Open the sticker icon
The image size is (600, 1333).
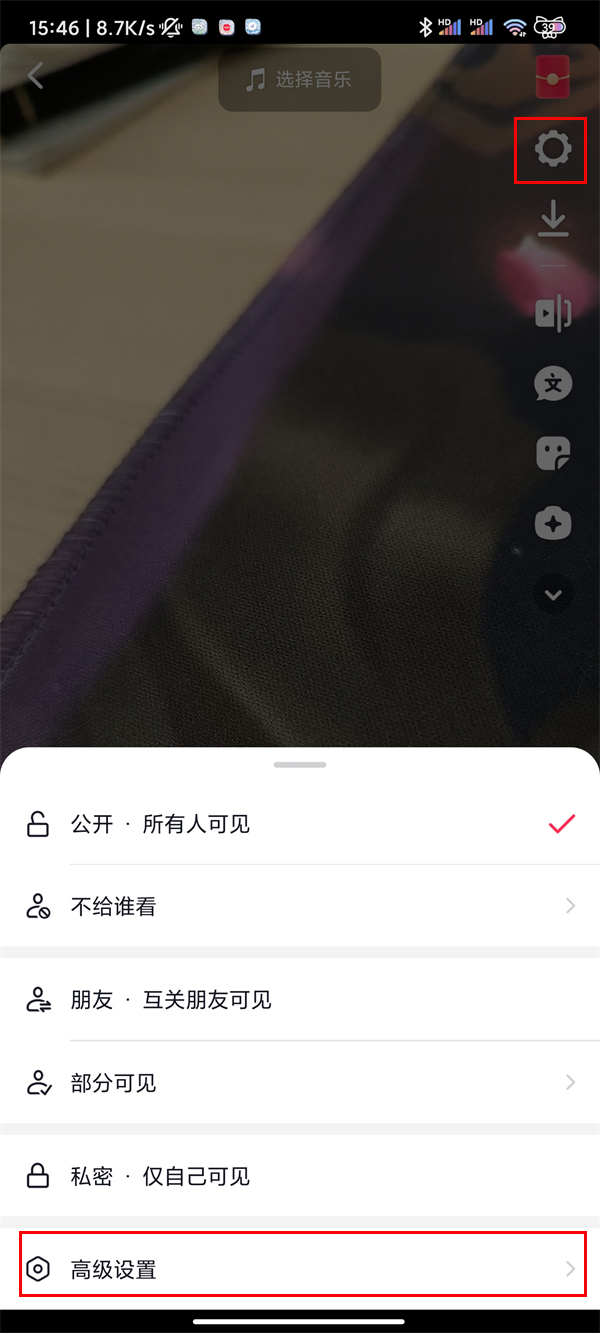point(553,453)
